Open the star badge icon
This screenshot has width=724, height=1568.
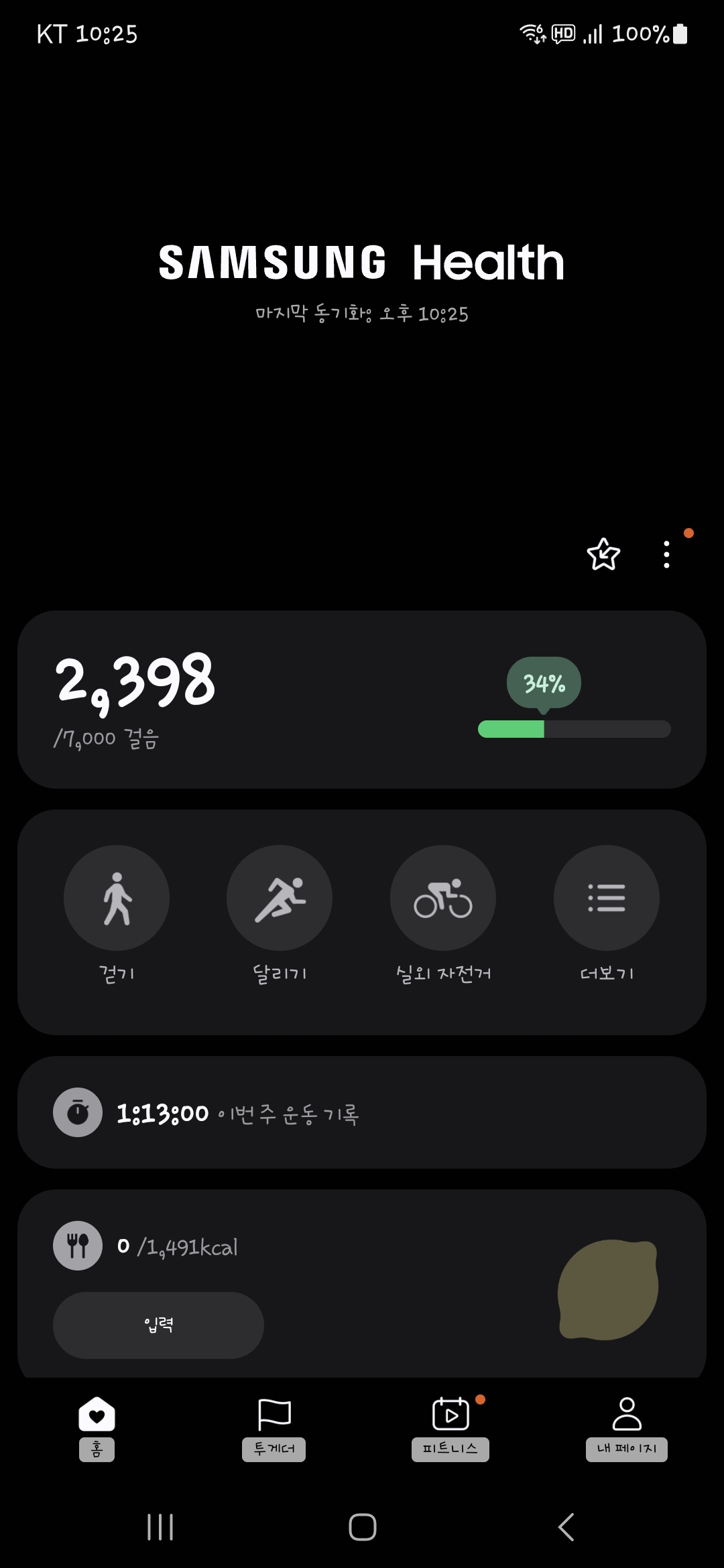coord(603,554)
